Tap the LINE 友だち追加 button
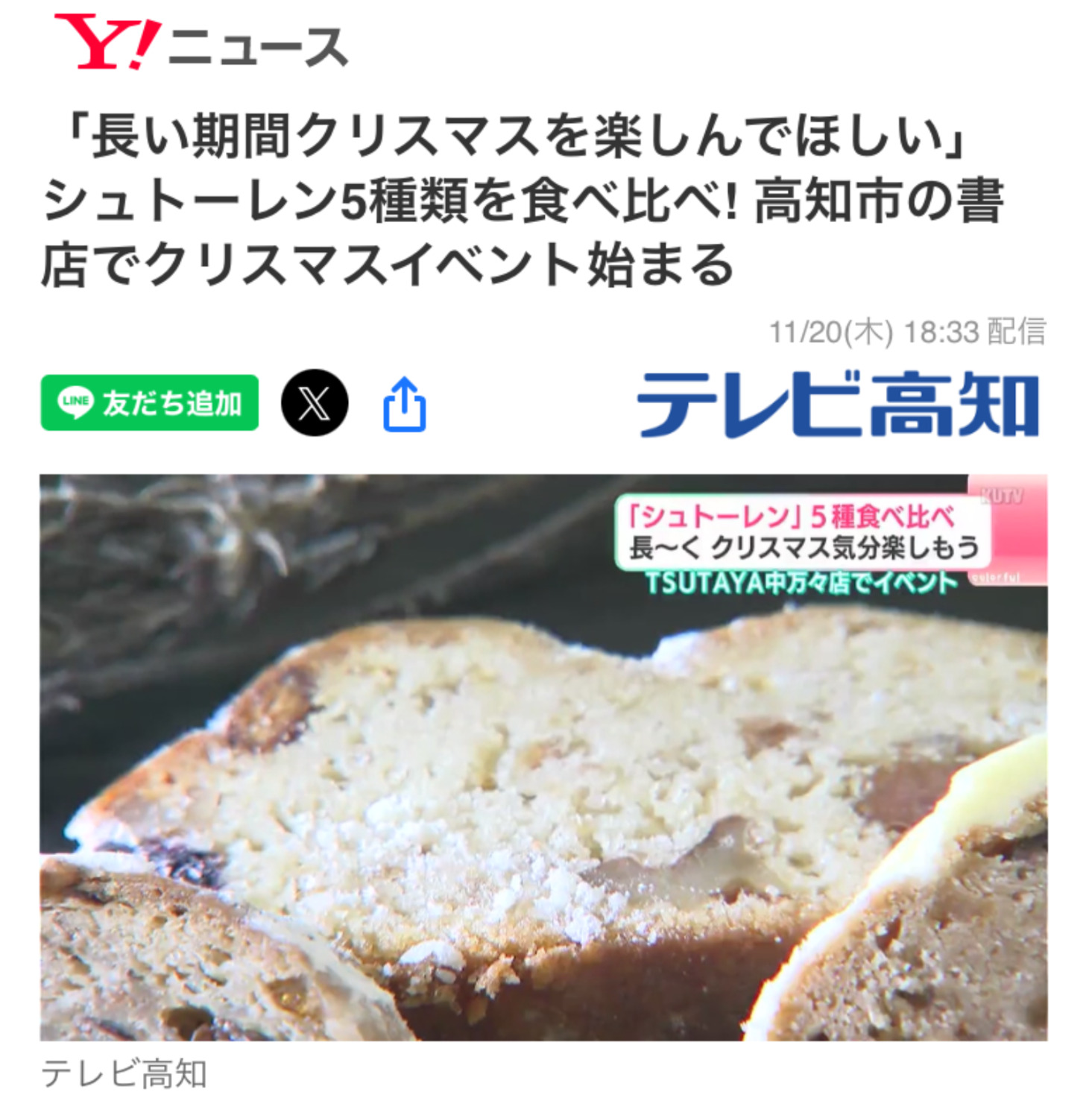 [x=149, y=403]
